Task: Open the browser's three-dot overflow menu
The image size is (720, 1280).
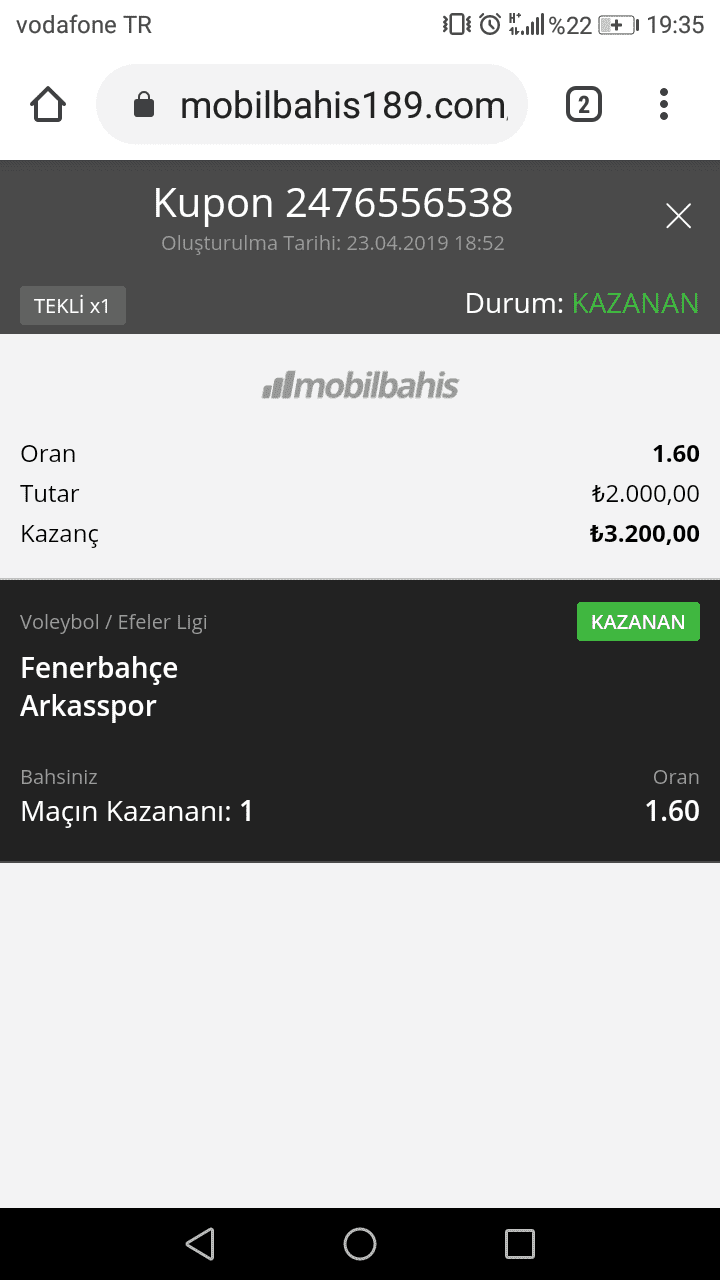Action: pos(664,104)
